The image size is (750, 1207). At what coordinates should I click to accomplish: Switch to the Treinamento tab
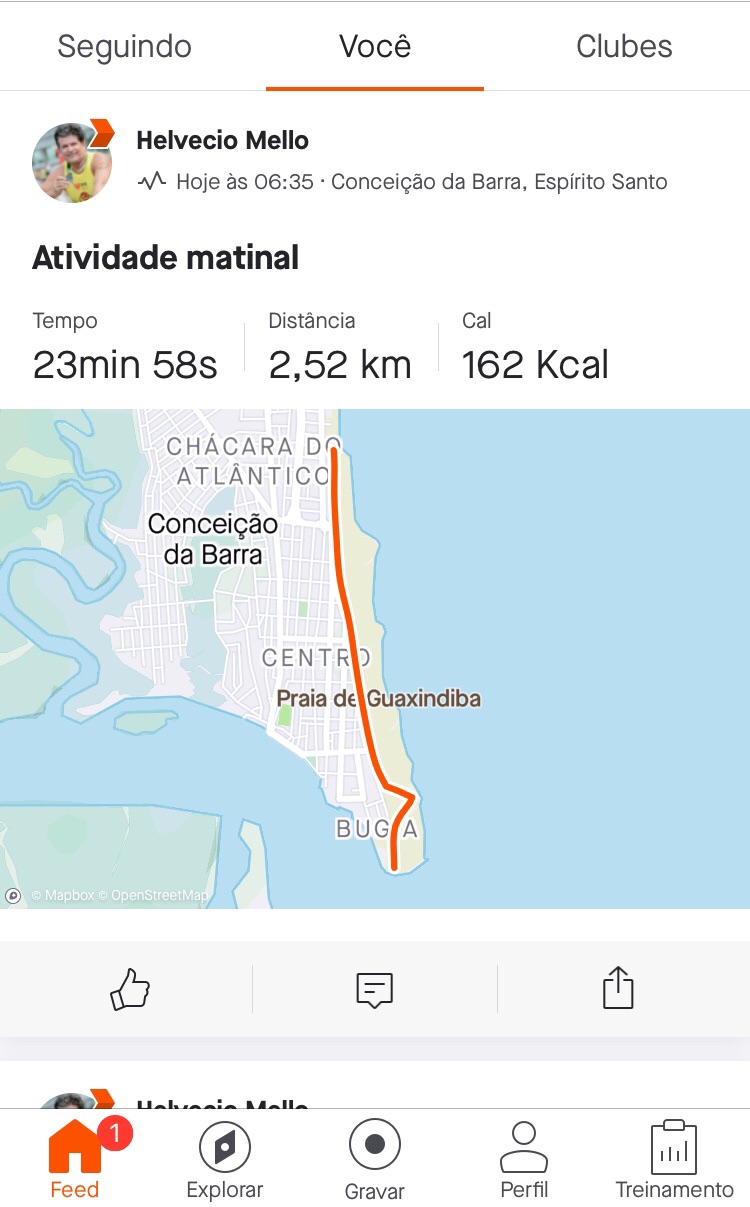(x=674, y=1159)
